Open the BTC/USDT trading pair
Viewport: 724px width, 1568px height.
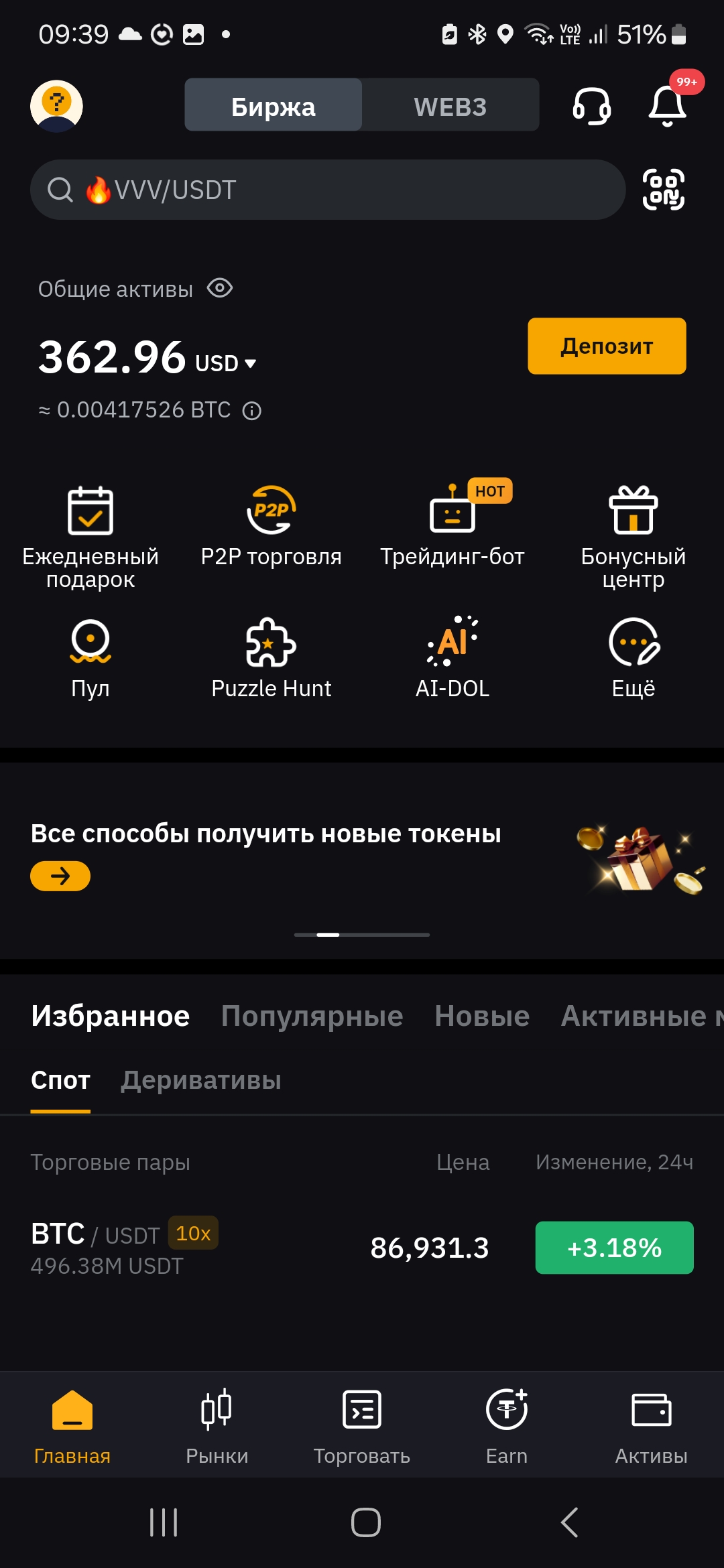click(362, 1248)
